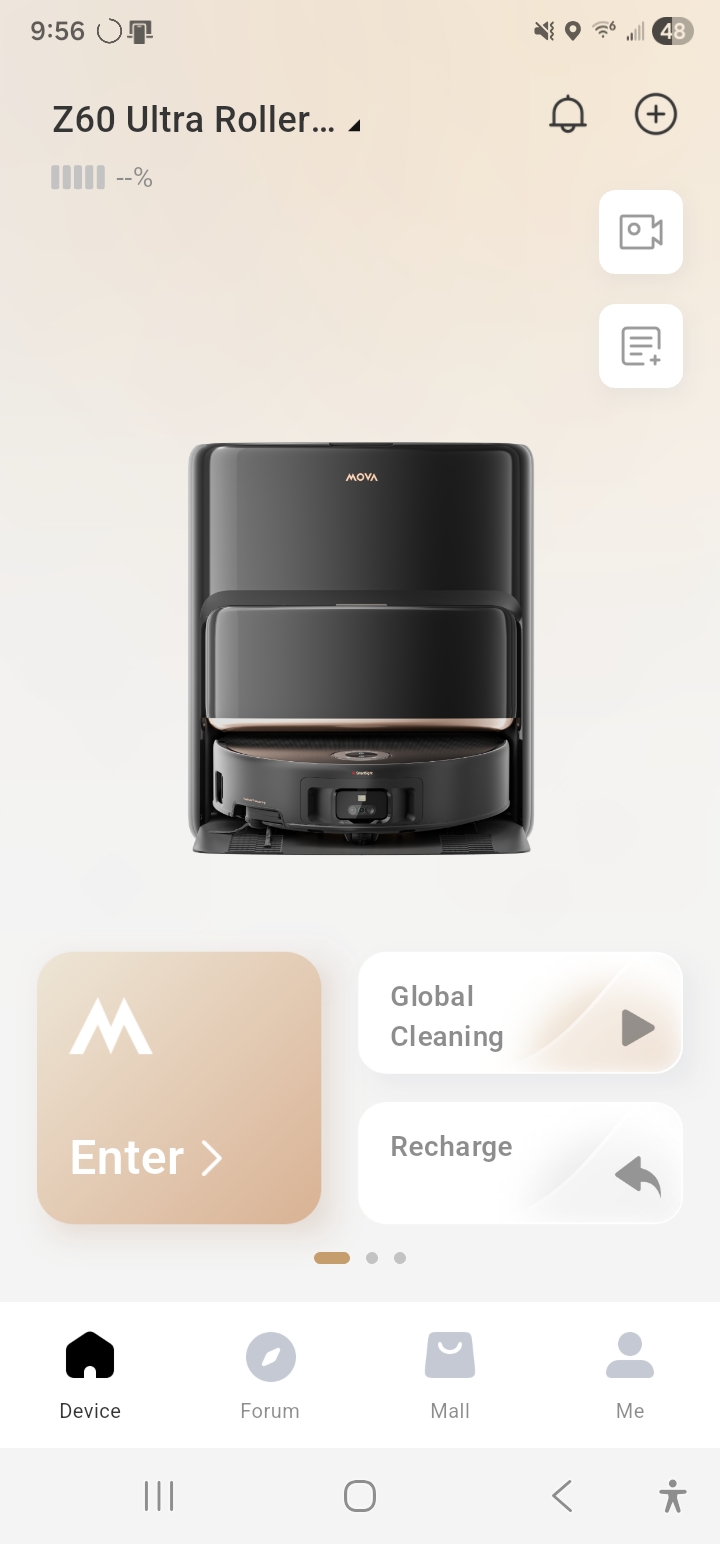720x1544 pixels.
Task: Add a new device with plus icon
Action: click(x=656, y=115)
